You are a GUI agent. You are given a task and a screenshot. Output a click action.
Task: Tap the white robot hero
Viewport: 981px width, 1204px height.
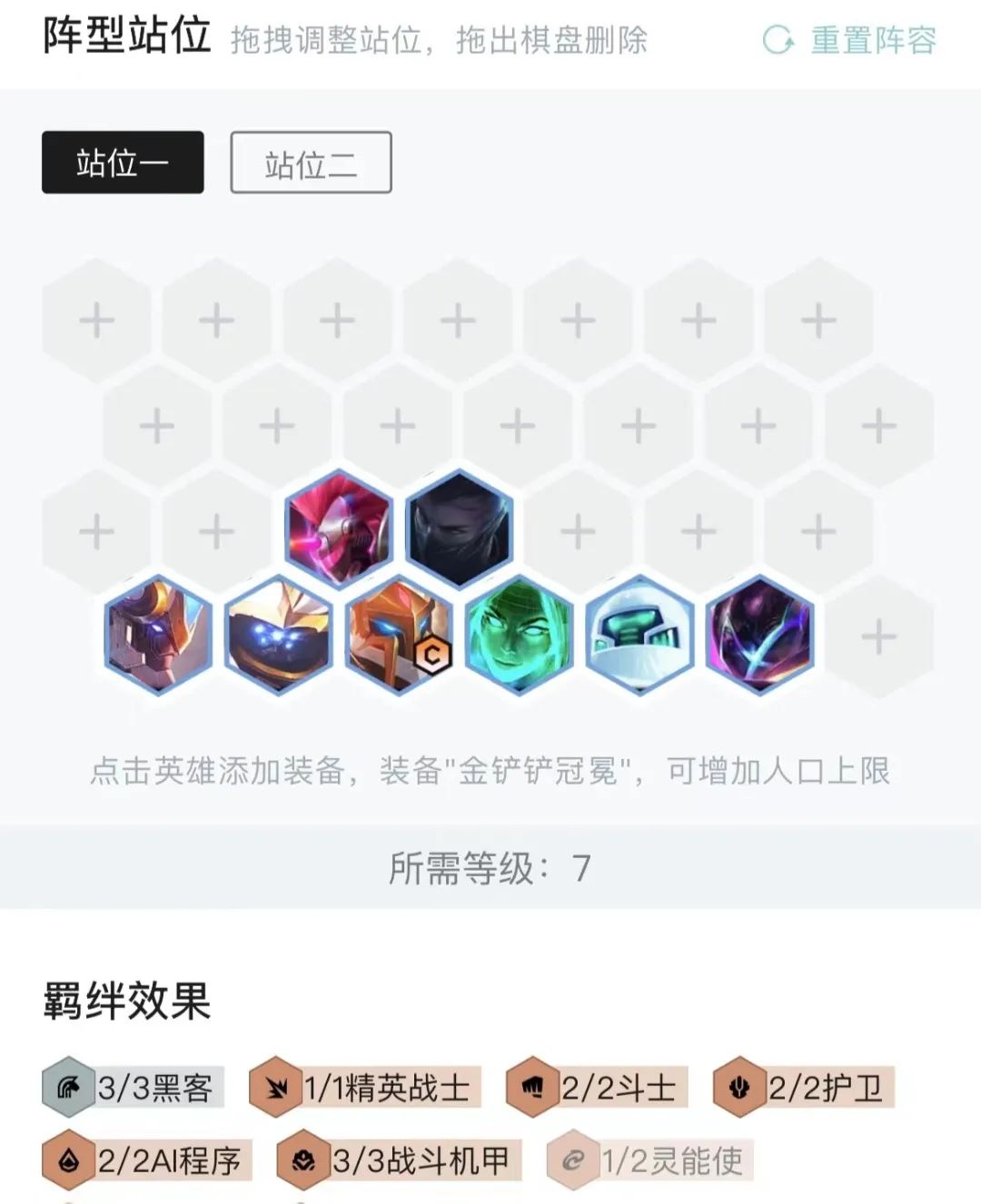[x=639, y=636]
